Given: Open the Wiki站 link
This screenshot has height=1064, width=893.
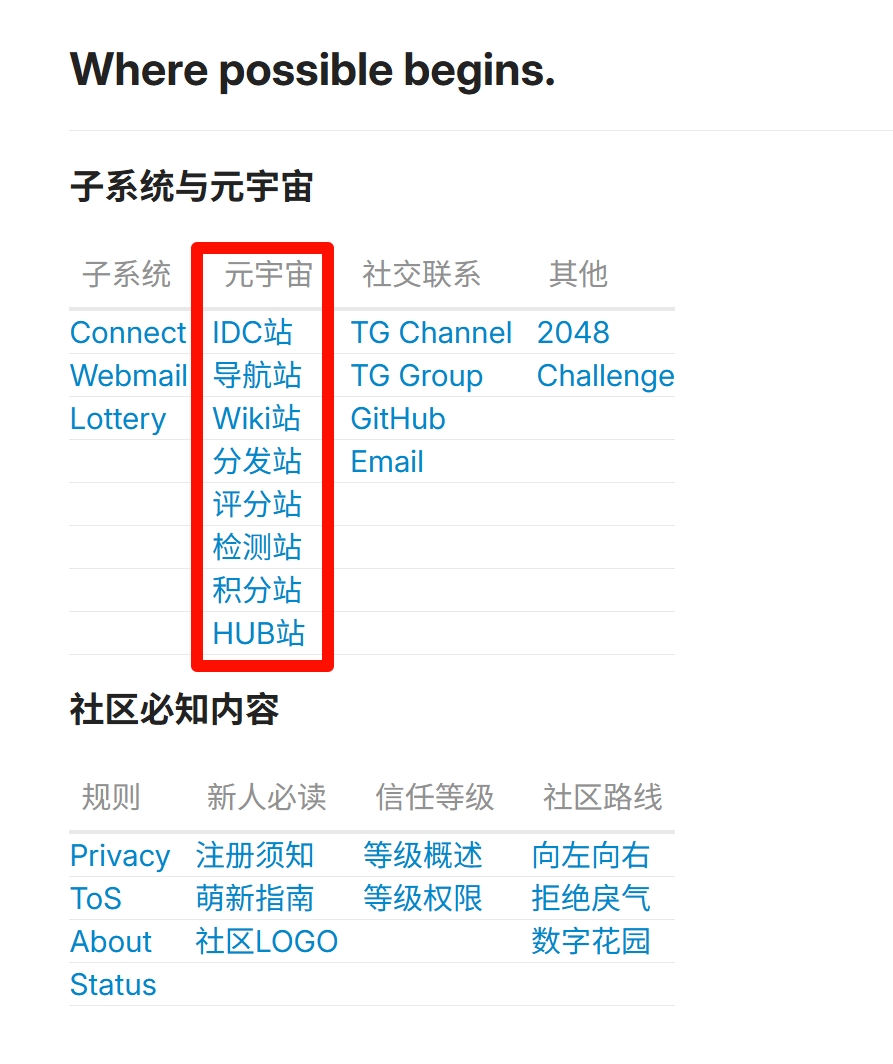Looking at the screenshot, I should coord(256,419).
